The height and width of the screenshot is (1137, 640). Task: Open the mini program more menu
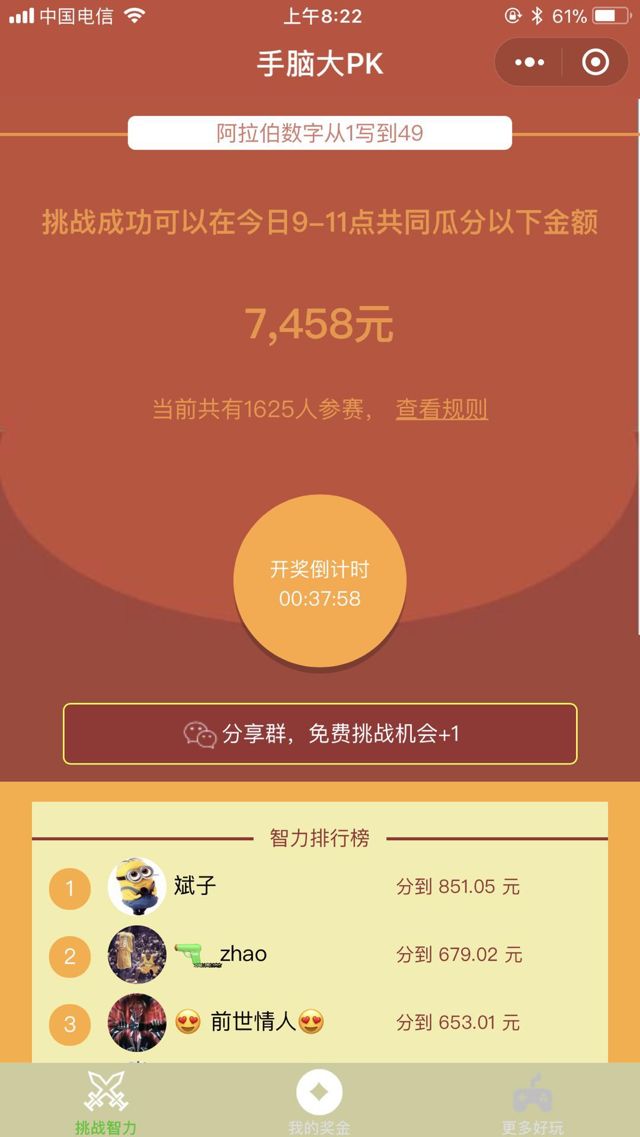click(x=529, y=63)
